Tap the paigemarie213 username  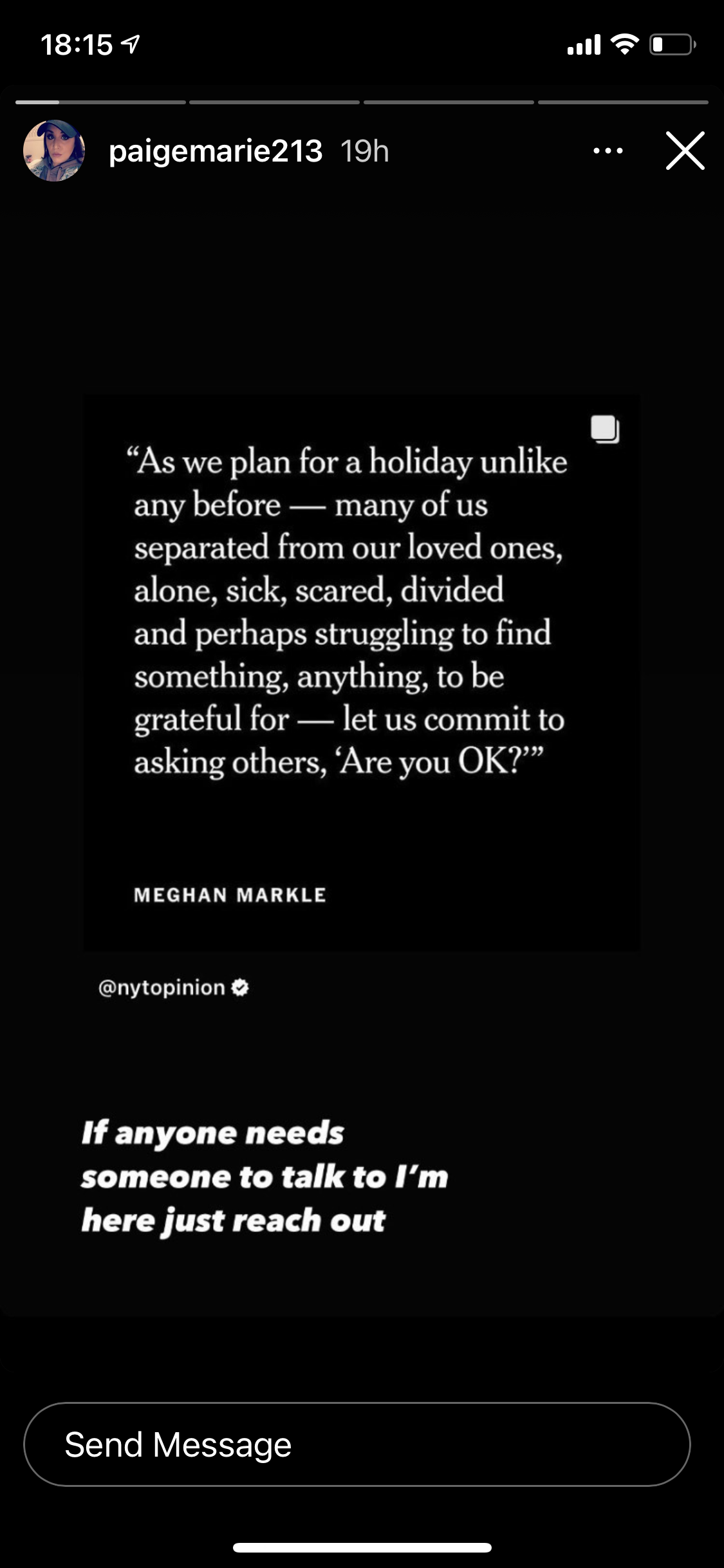(216, 151)
